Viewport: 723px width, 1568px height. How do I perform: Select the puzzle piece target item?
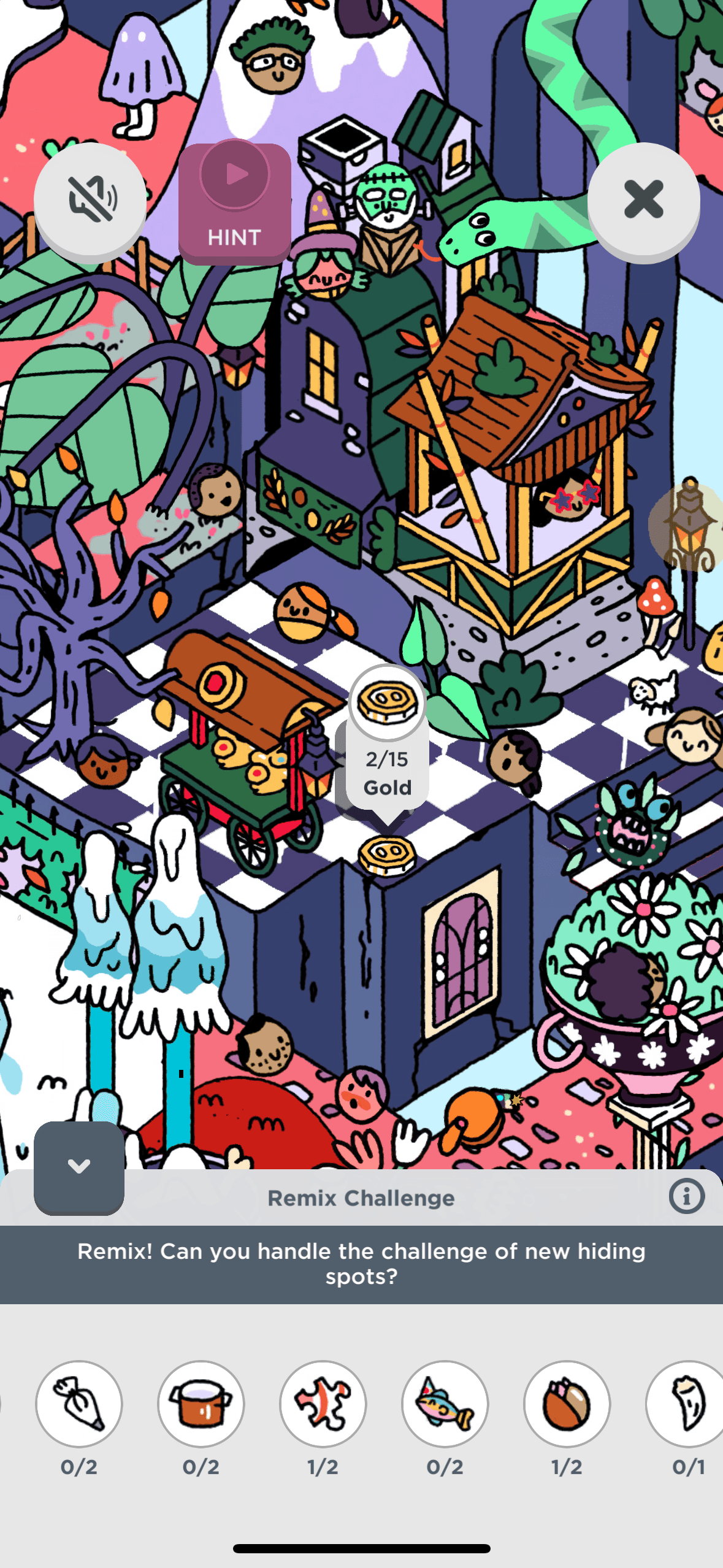[x=323, y=1404]
